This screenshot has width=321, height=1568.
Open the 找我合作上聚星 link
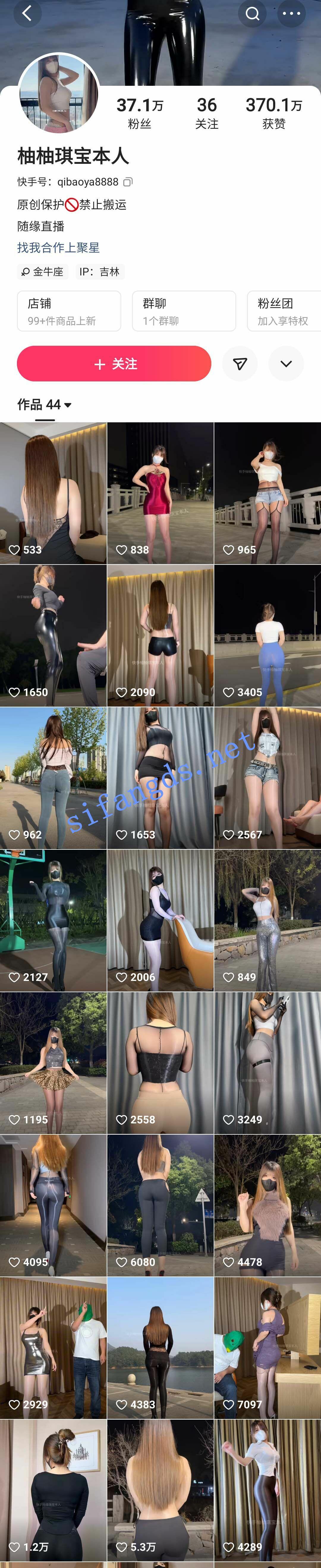(58, 247)
